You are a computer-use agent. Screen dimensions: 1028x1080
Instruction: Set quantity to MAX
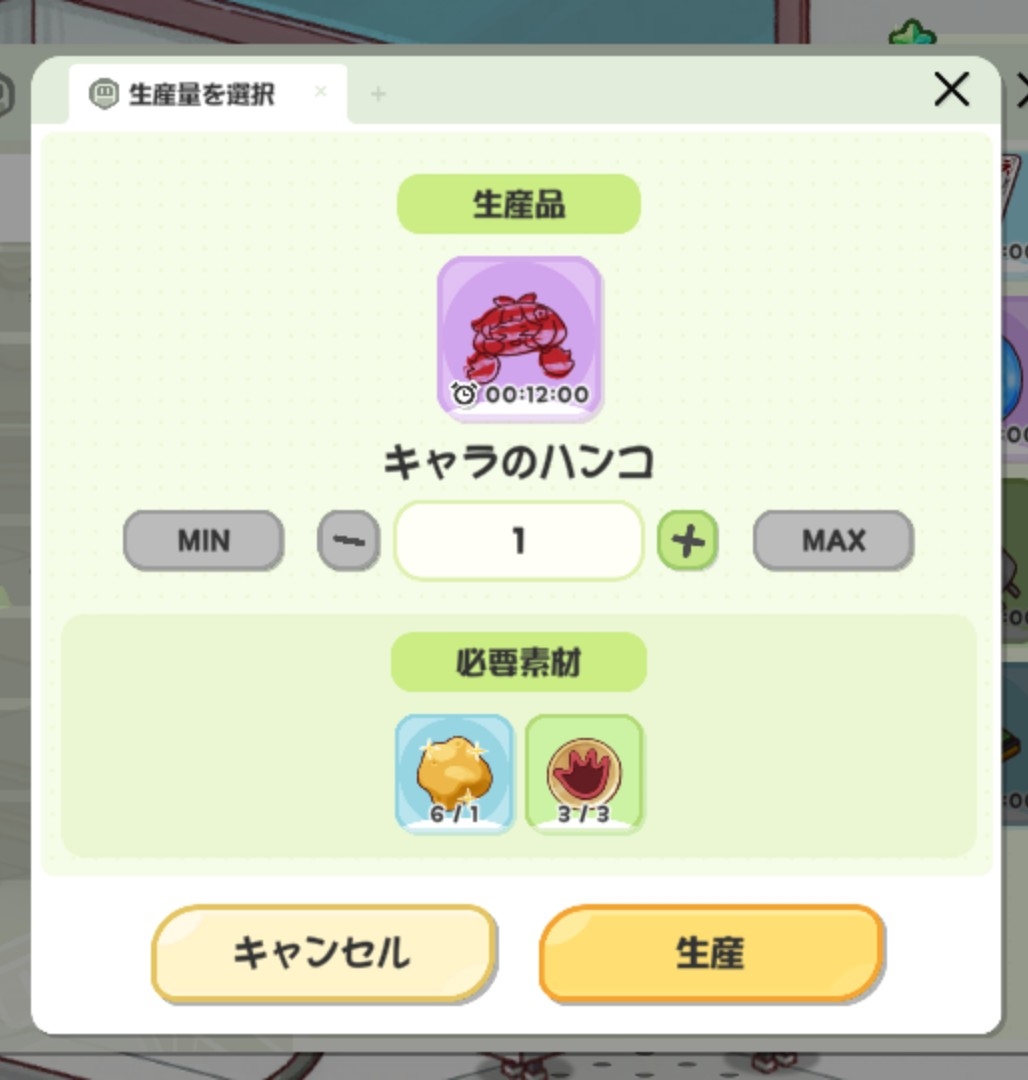tap(832, 541)
